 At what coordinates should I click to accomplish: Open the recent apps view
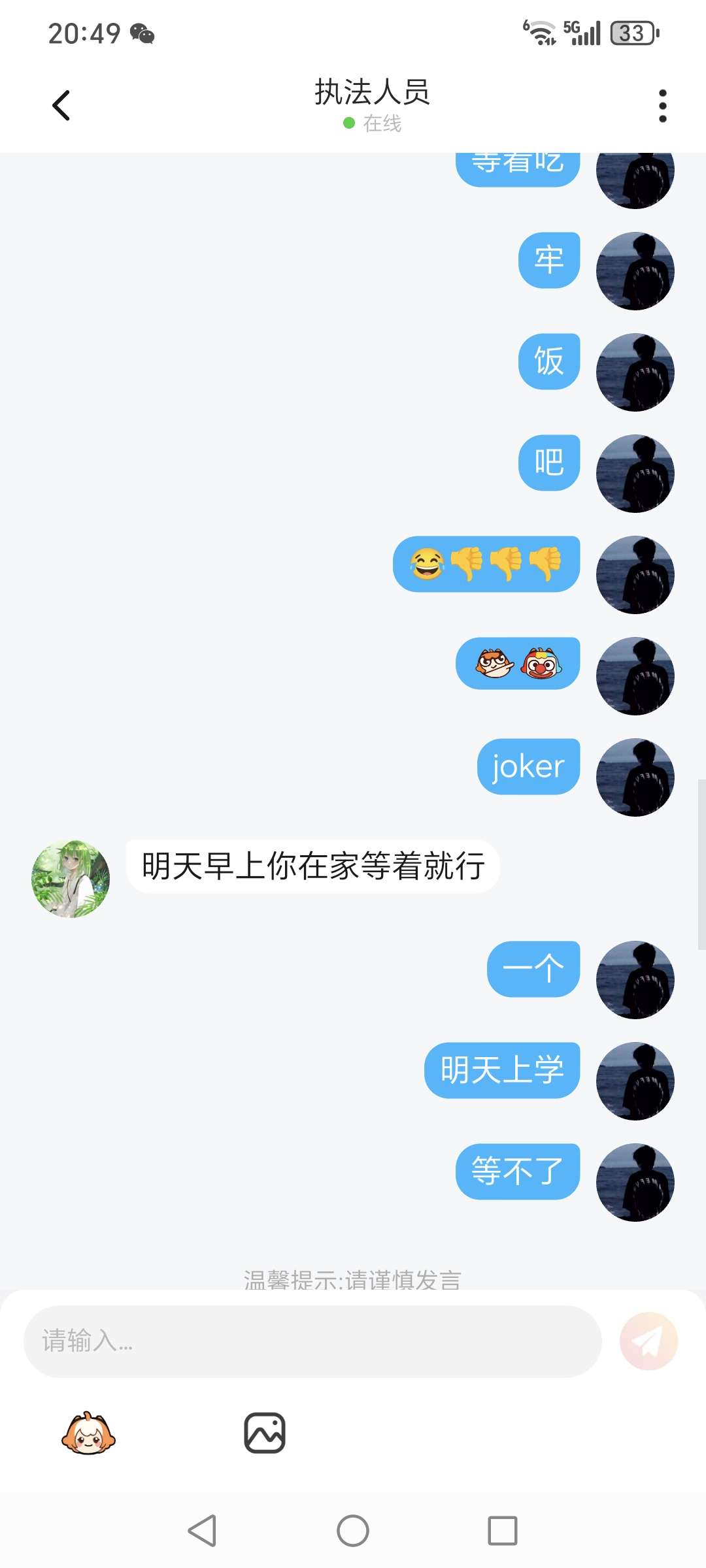pos(502,1530)
